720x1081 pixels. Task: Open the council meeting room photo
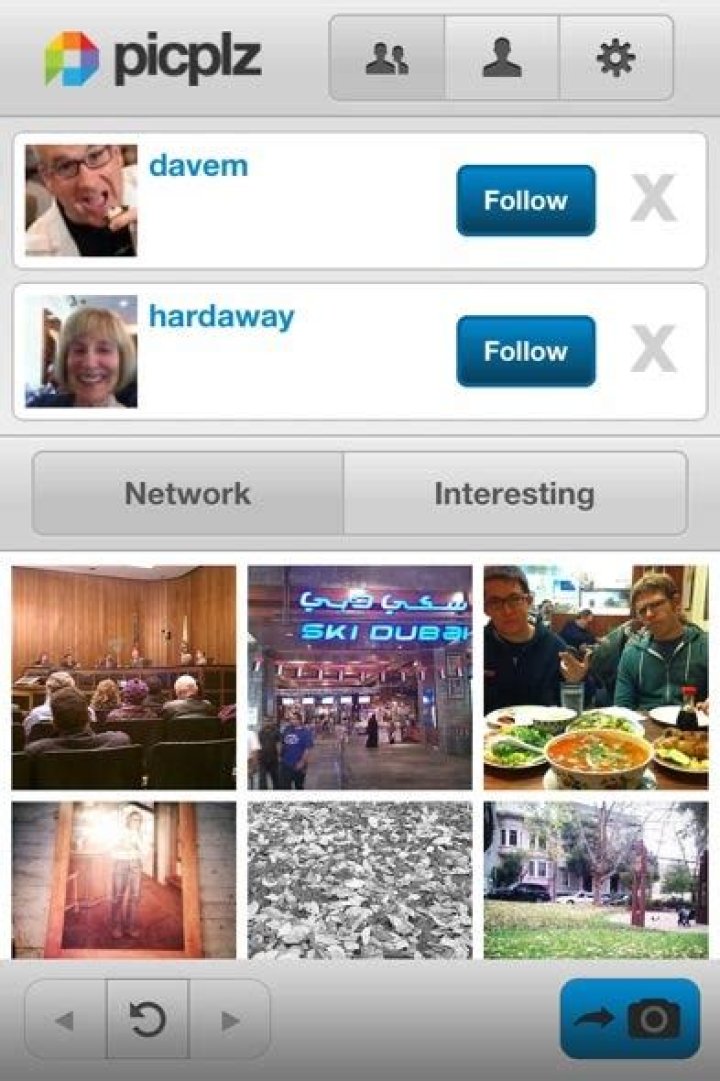pyautogui.click(x=124, y=677)
